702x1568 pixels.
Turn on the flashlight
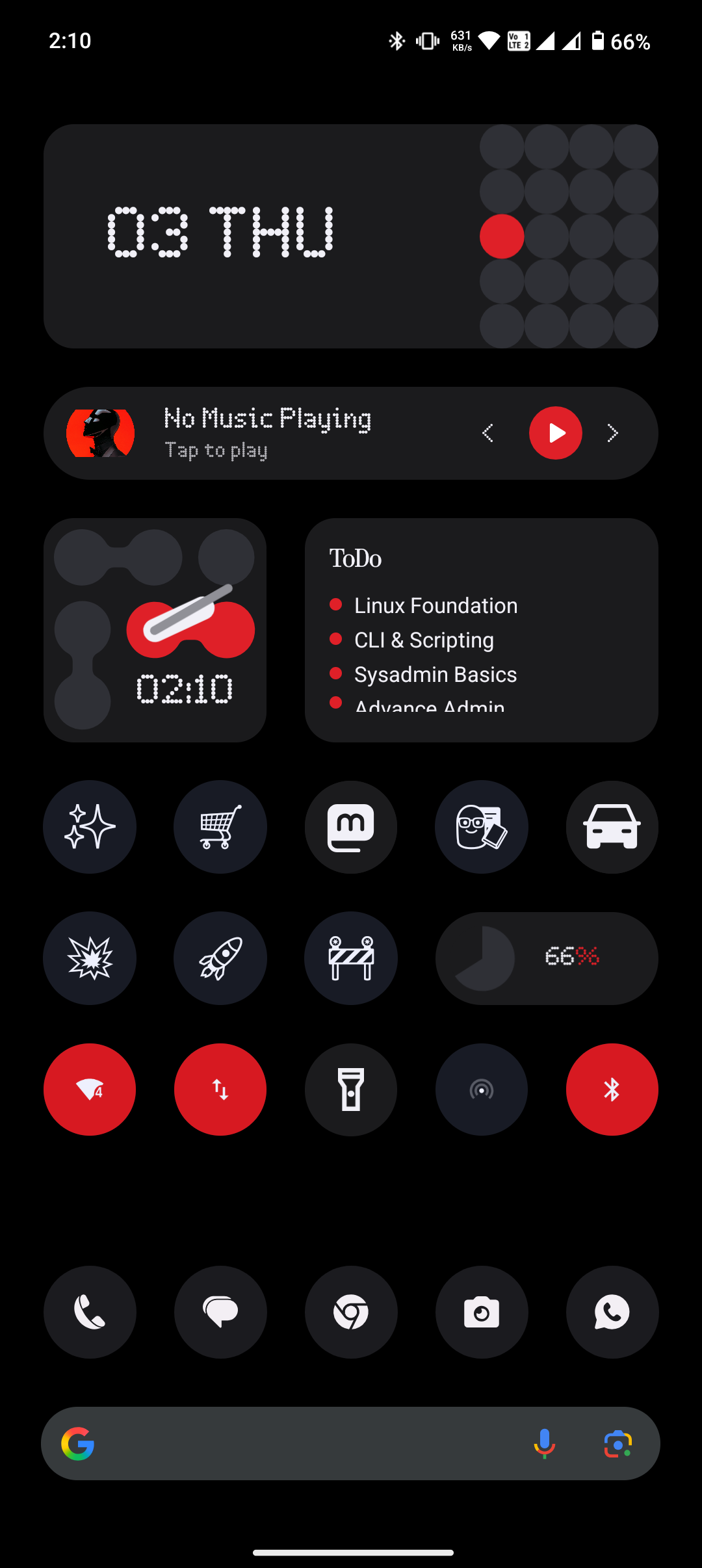click(351, 1090)
